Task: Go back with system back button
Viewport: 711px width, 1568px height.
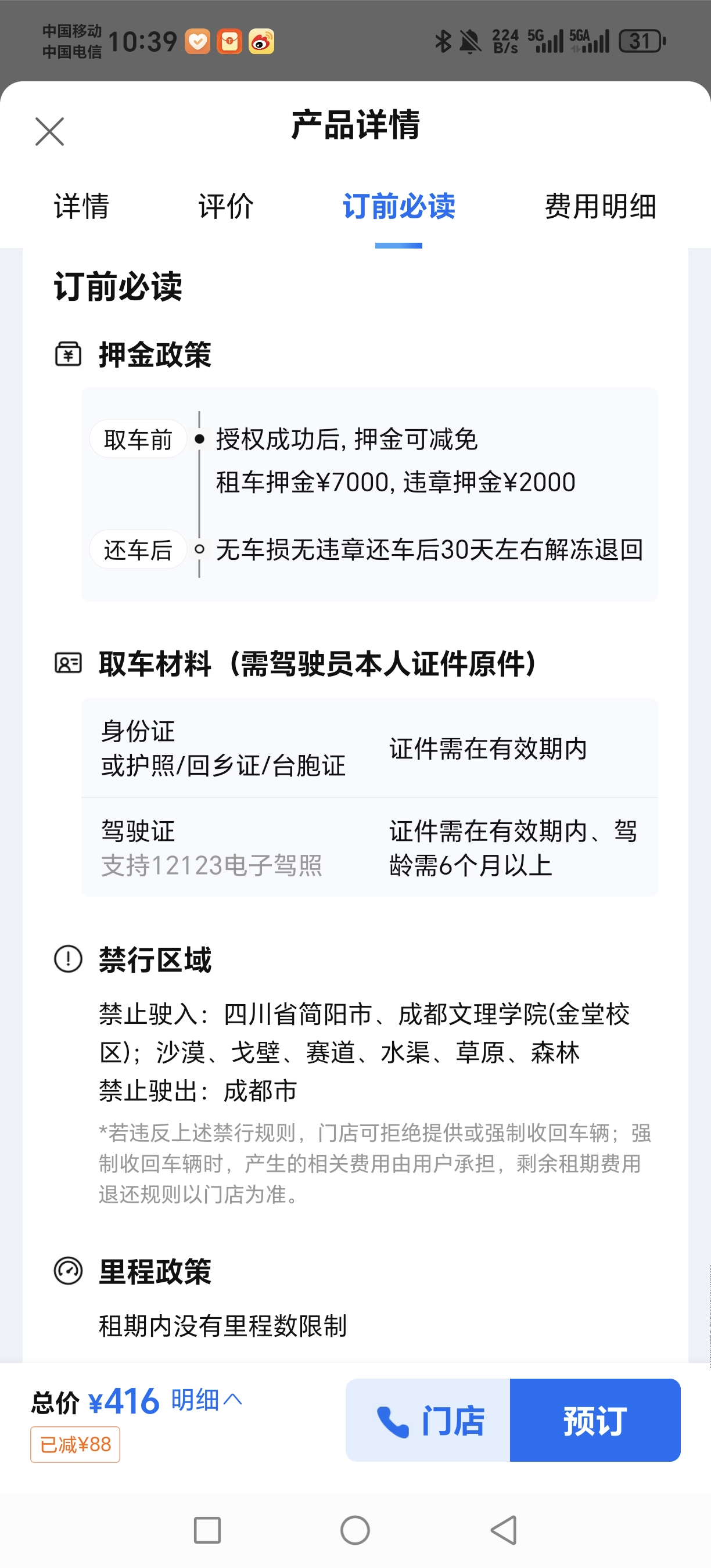Action: click(x=504, y=1530)
